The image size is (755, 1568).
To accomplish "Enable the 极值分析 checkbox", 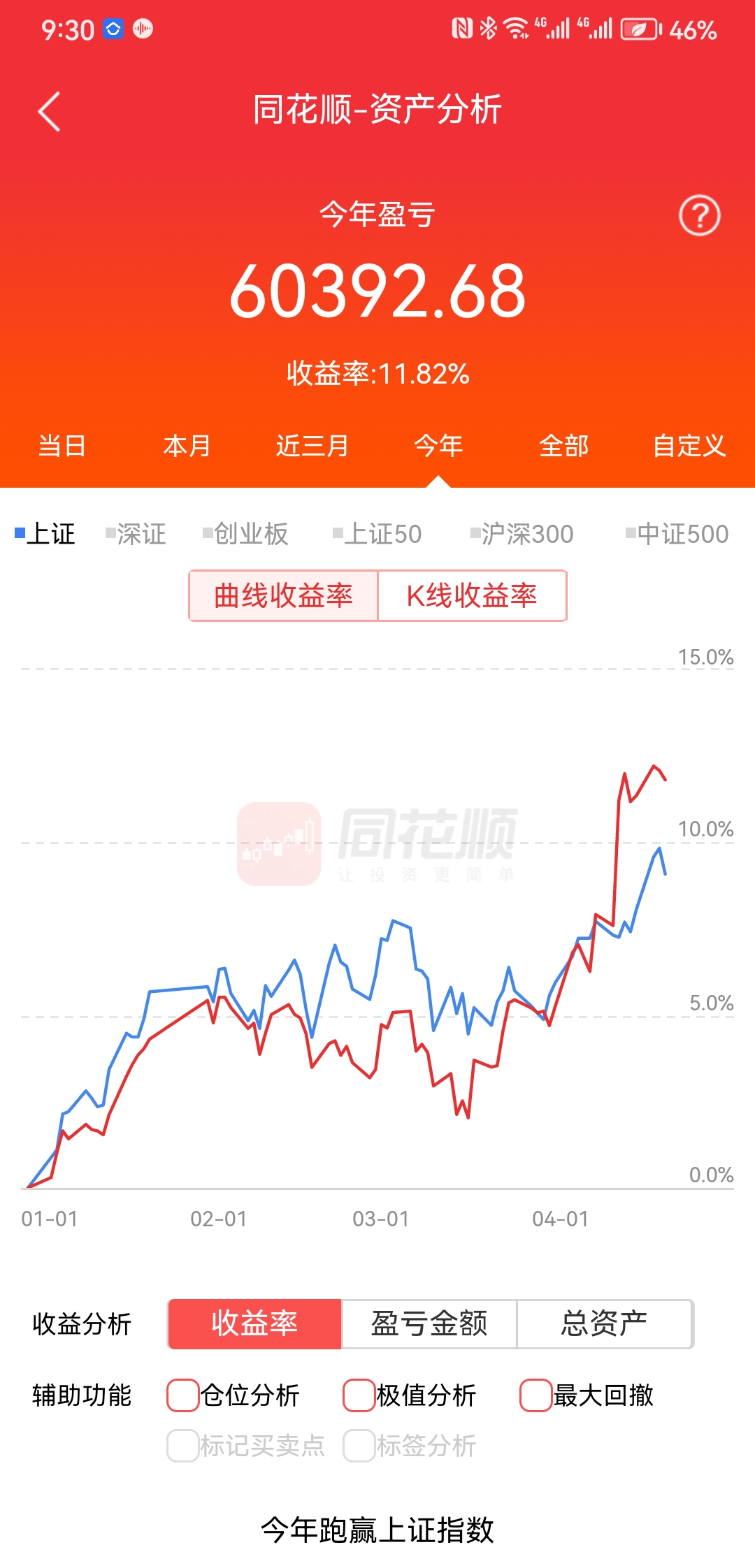I will pyautogui.click(x=359, y=1395).
